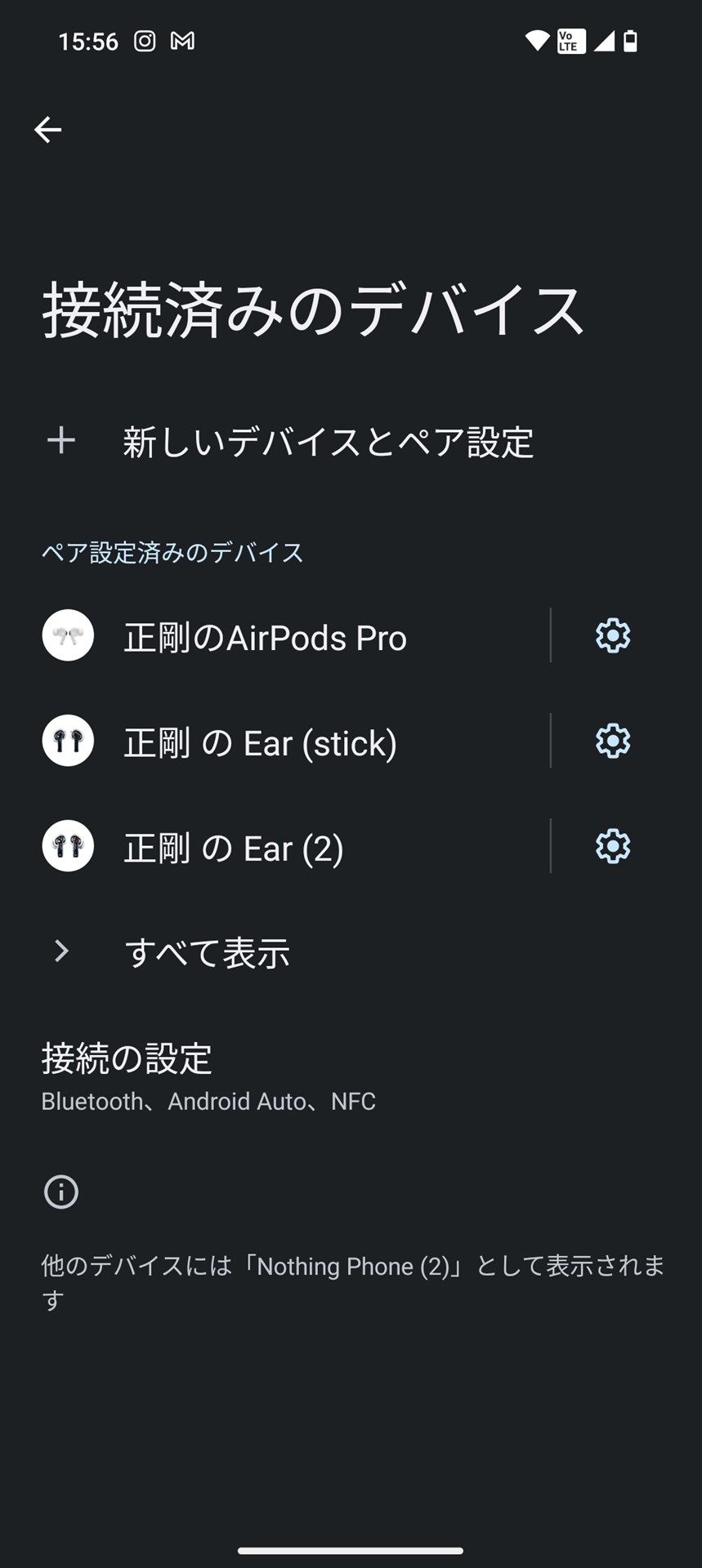Open settings for 正剛 の Ear (2)
This screenshot has height=1568, width=702.
(611, 846)
